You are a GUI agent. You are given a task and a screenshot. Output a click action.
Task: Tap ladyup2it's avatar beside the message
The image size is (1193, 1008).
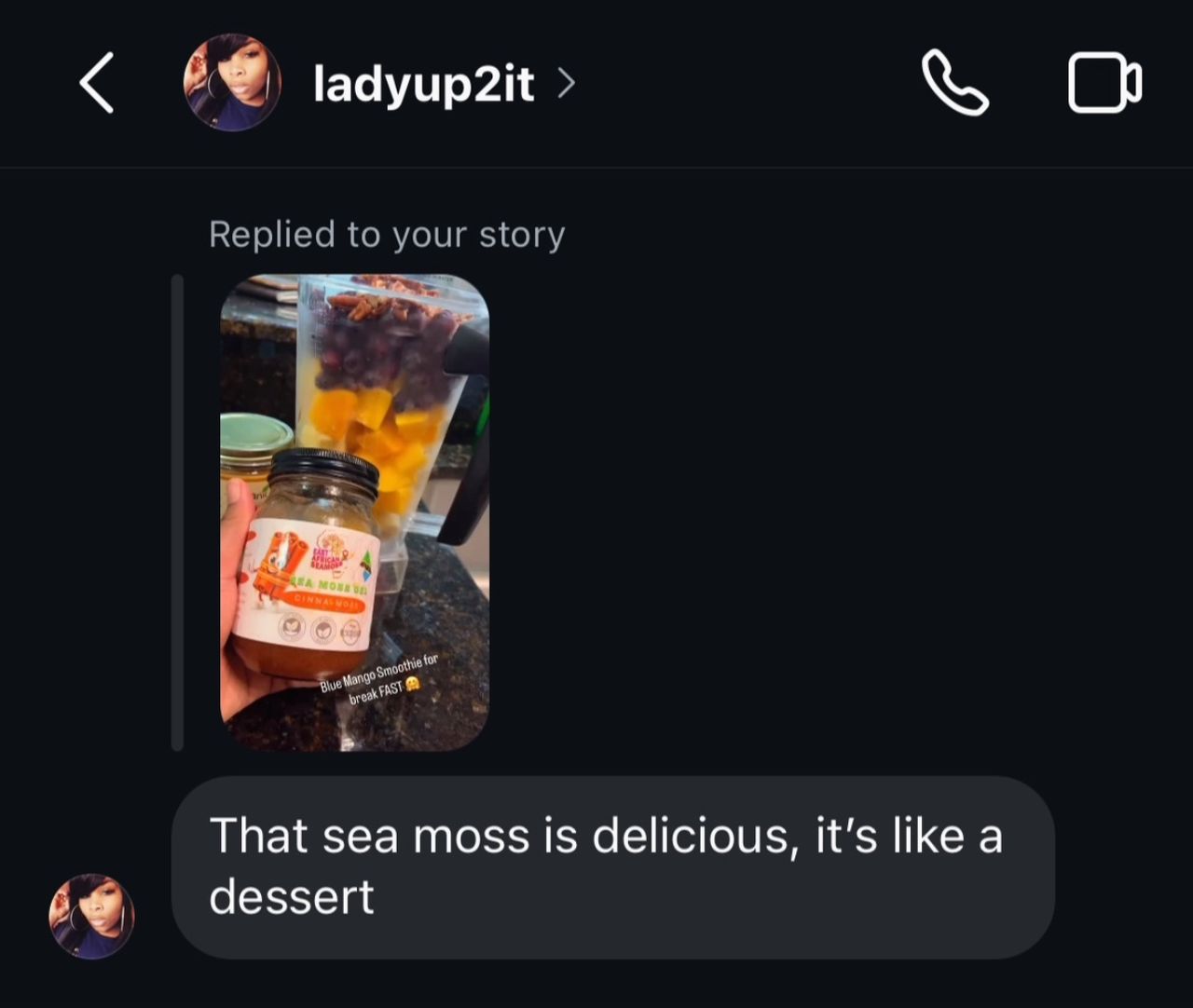pos(91,917)
